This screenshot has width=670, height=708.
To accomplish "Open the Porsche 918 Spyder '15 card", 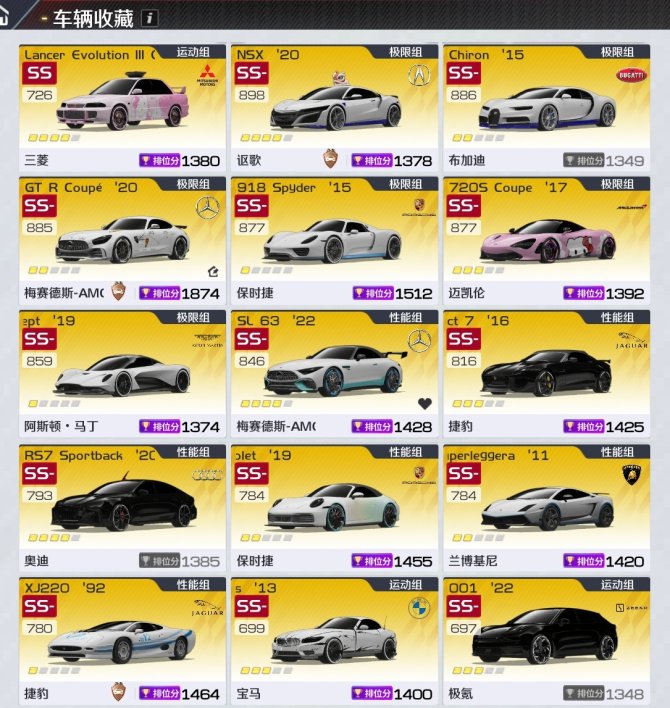I will pyautogui.click(x=333, y=240).
